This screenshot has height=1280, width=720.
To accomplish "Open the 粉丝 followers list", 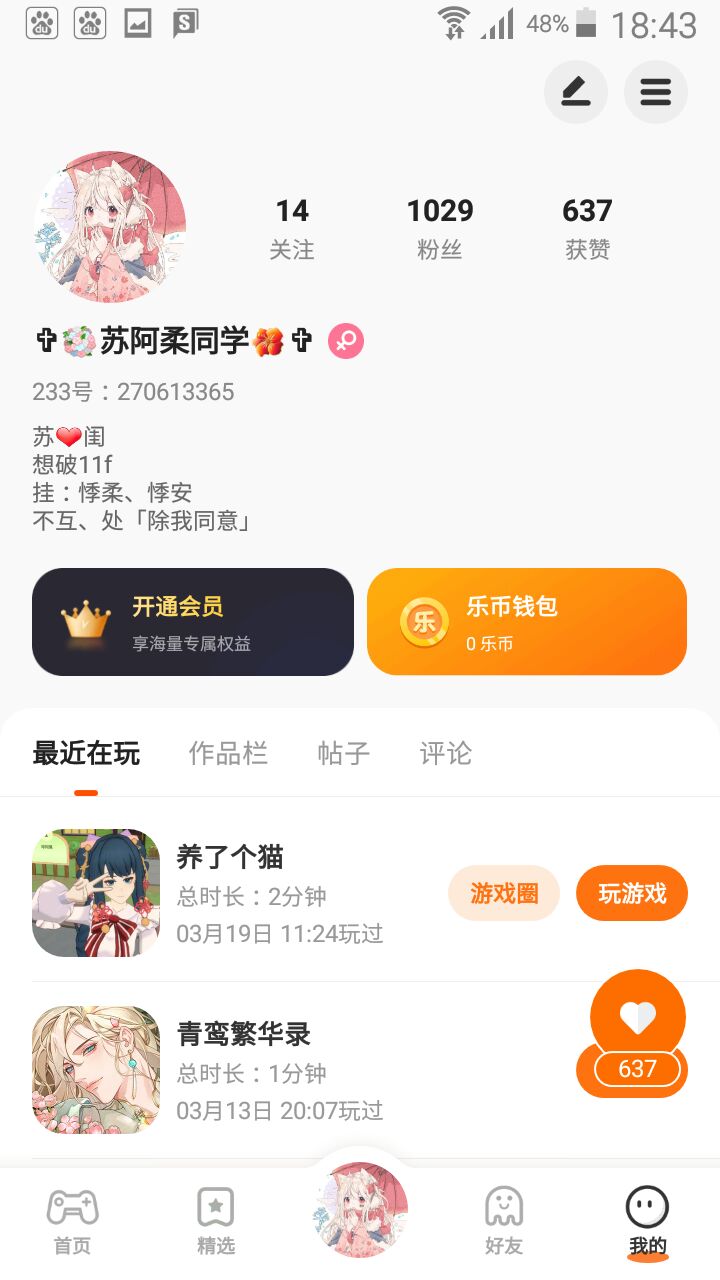I will coord(439,228).
